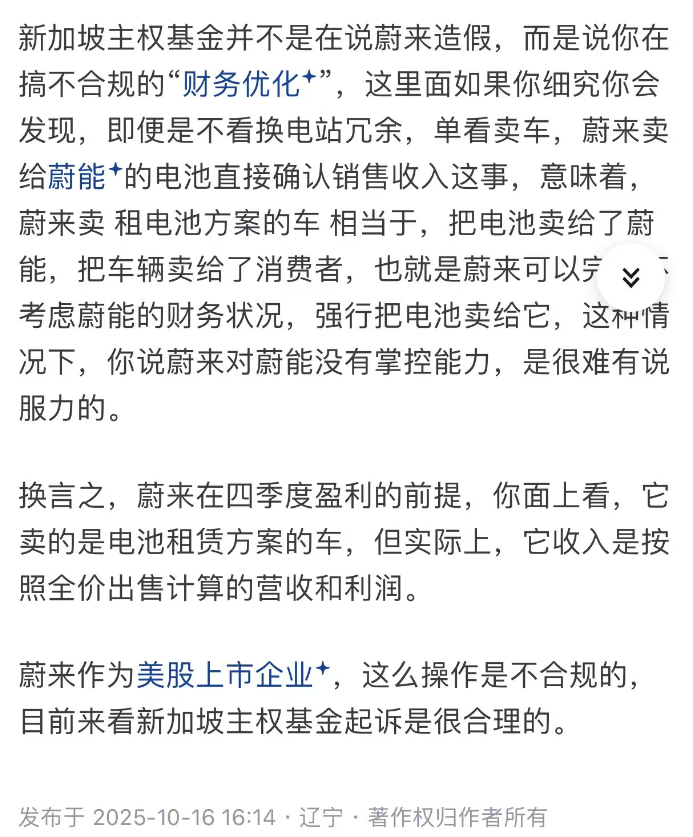Open the 蔚能 keyword link
Viewport: 693px width, 837px height.
[77, 178]
